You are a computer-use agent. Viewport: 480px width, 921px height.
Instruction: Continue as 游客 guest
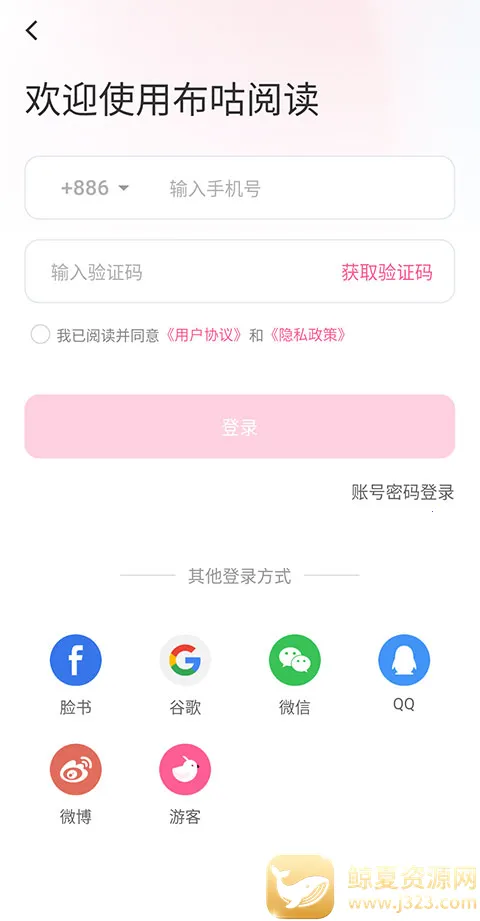(x=185, y=784)
